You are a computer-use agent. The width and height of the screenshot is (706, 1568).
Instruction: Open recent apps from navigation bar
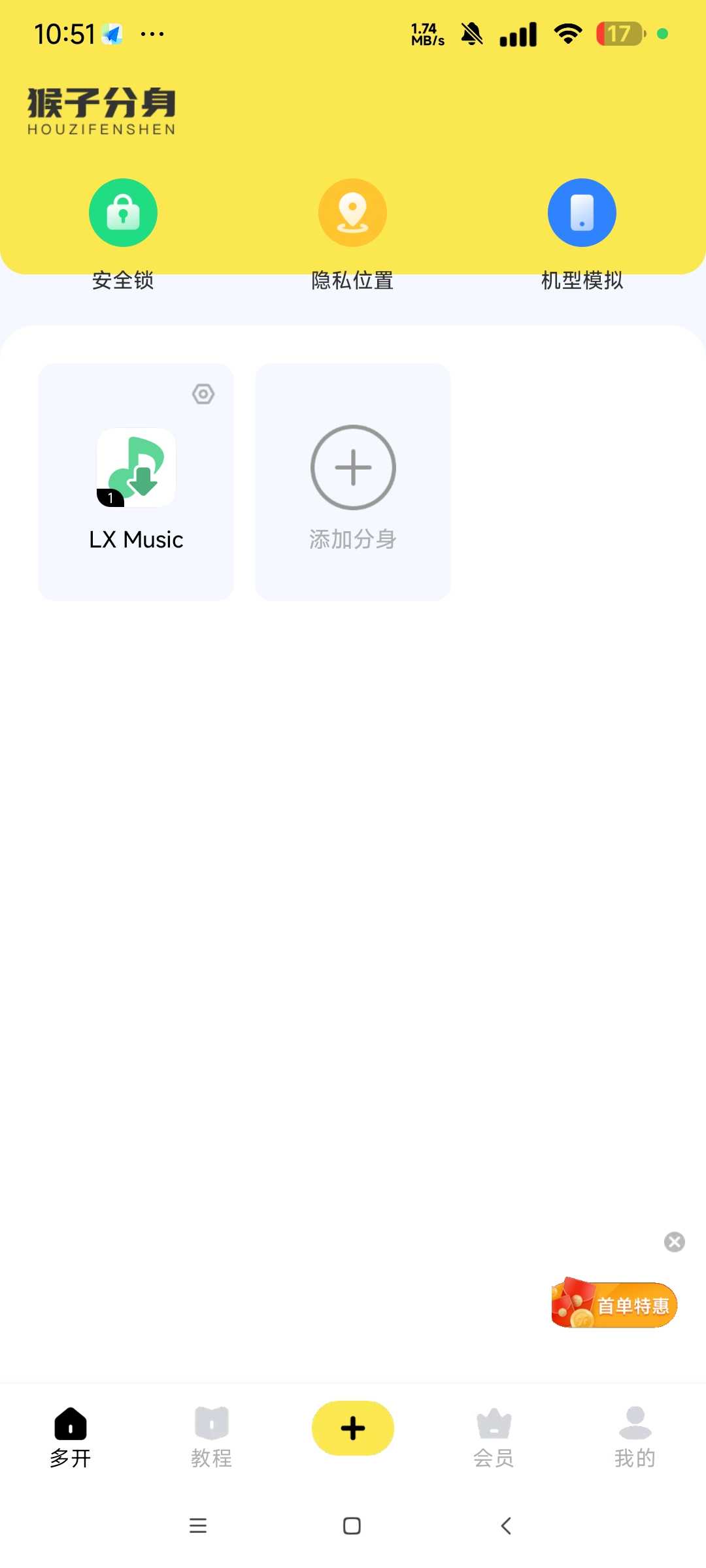pos(197,1526)
